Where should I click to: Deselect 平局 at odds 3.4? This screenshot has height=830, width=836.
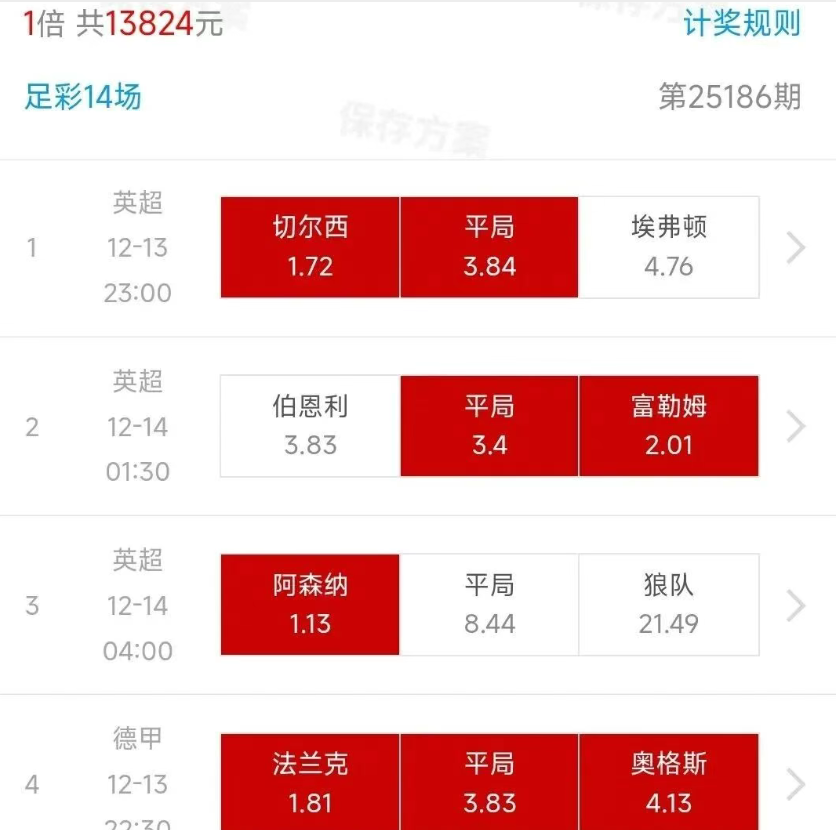(x=489, y=426)
